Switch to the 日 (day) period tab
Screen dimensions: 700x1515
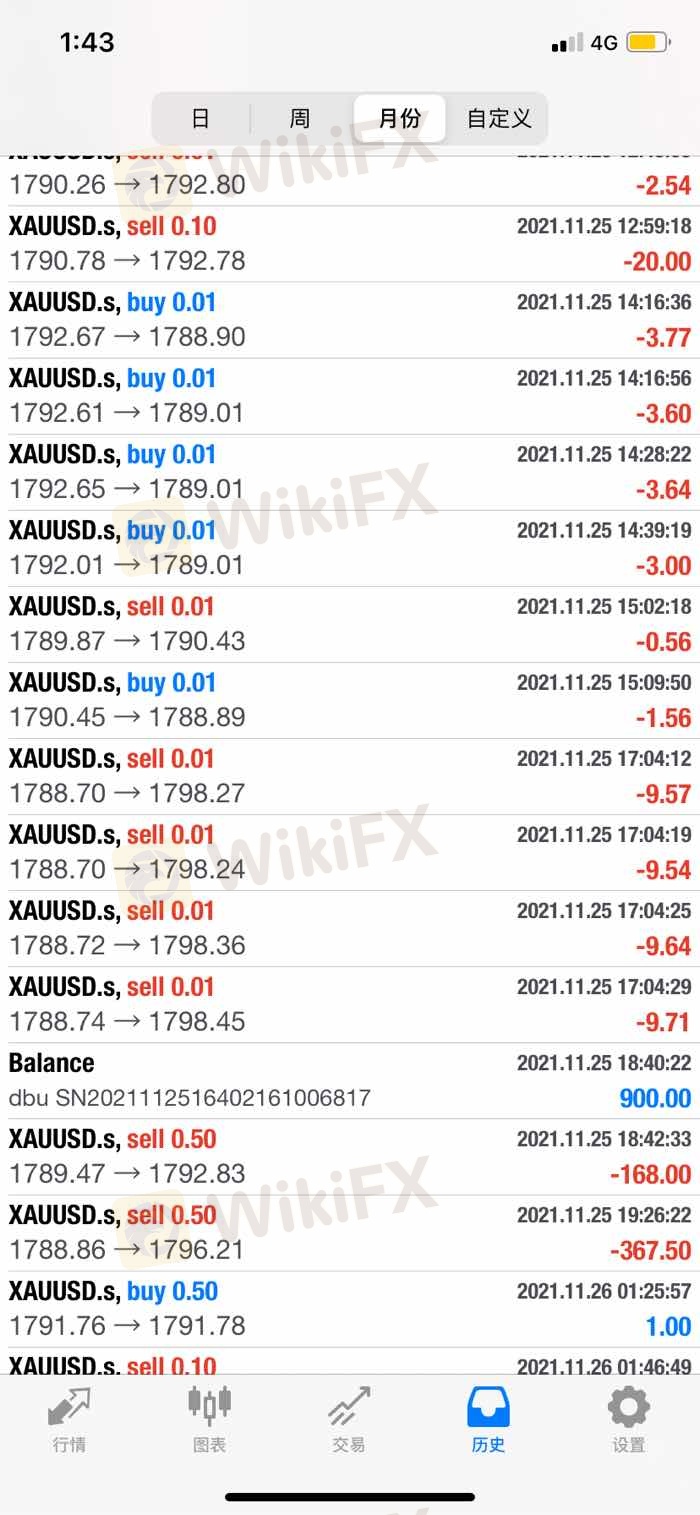[200, 119]
